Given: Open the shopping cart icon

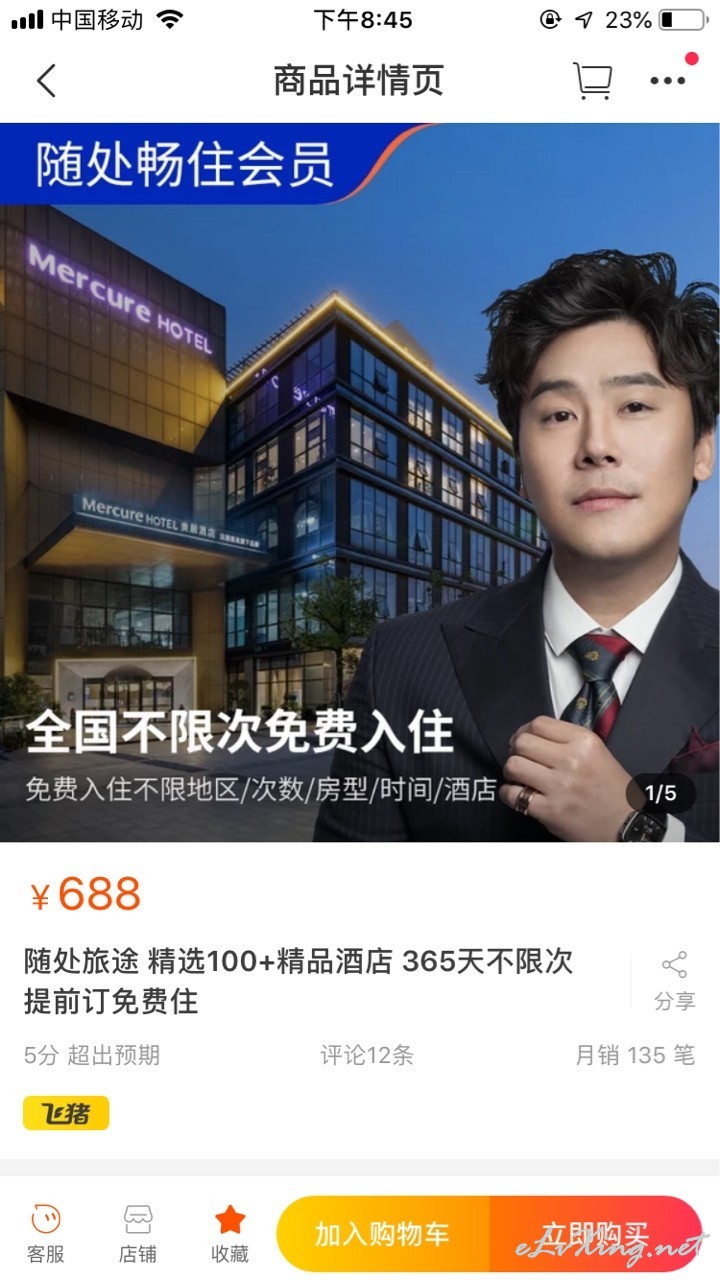Looking at the screenshot, I should [x=592, y=81].
